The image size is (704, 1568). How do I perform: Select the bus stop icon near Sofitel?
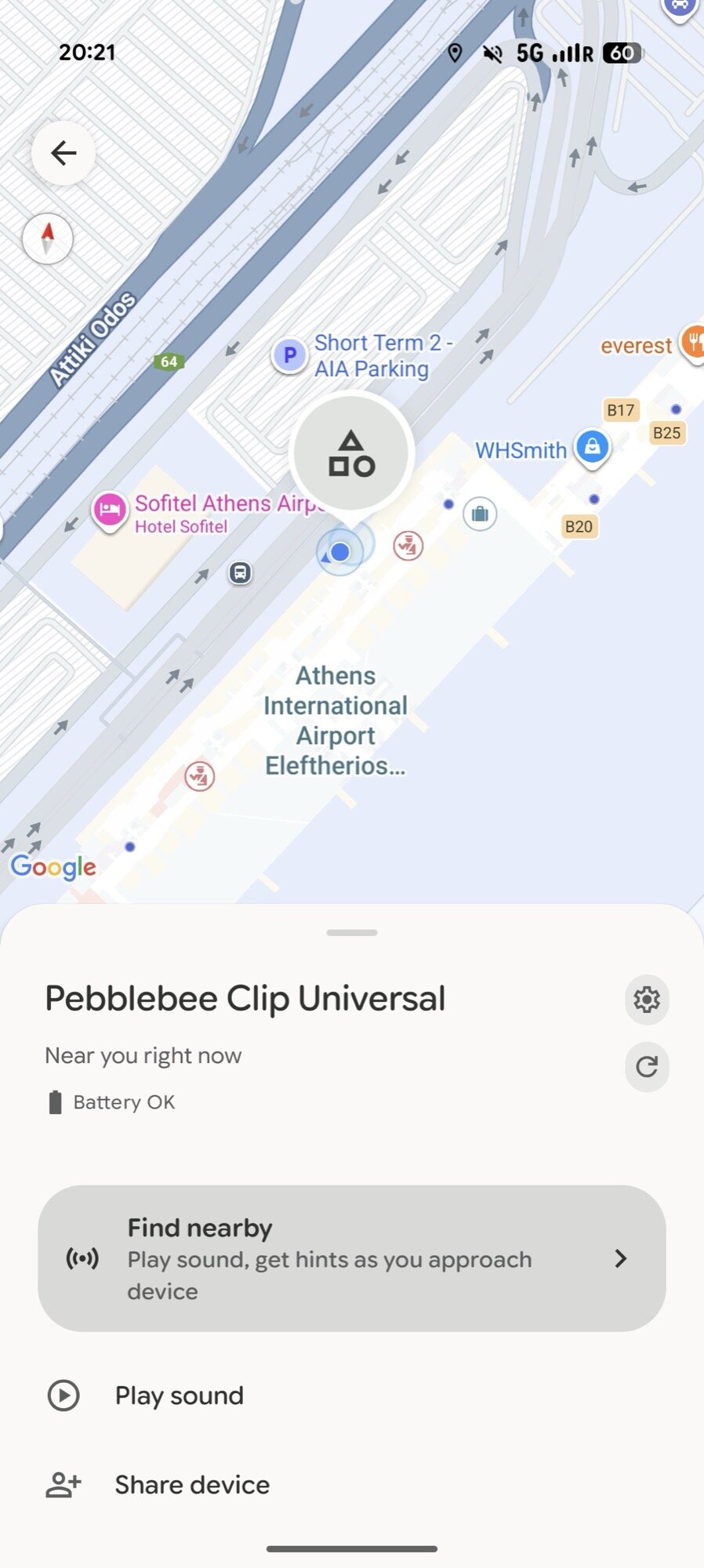point(240,574)
